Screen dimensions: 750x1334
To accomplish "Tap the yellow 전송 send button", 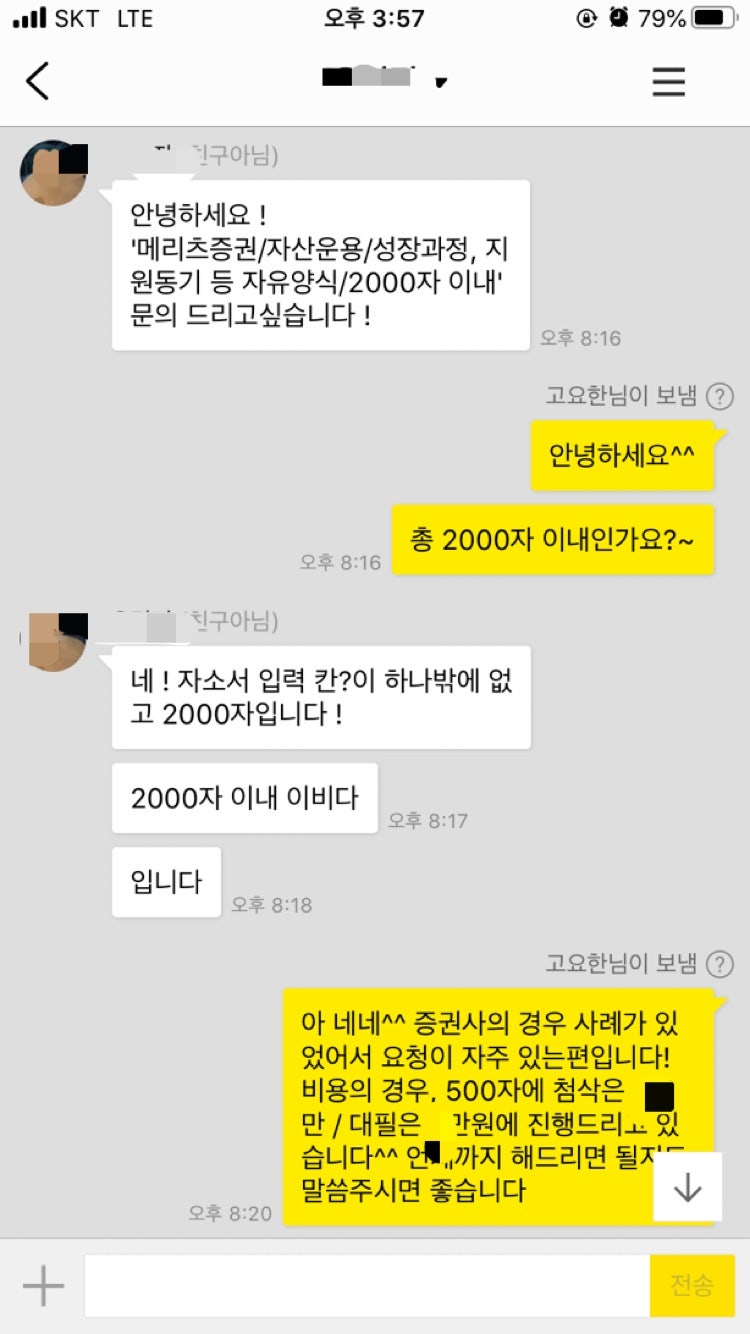I will [x=691, y=1286].
